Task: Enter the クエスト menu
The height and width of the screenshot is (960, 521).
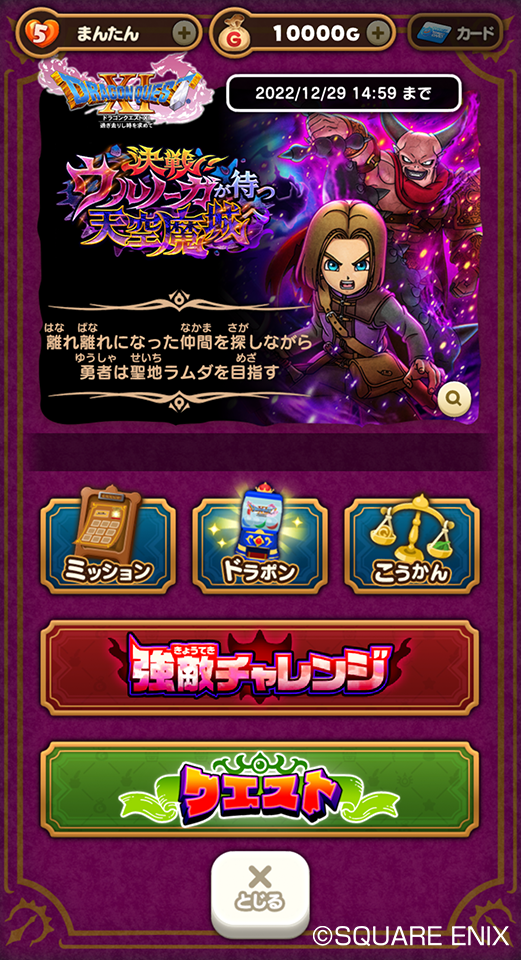Action: pos(260,789)
